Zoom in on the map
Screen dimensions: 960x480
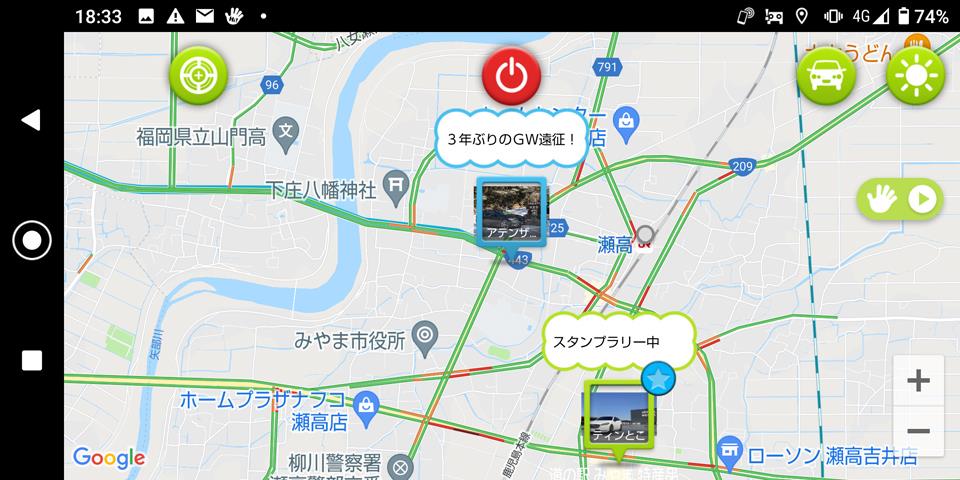(917, 381)
